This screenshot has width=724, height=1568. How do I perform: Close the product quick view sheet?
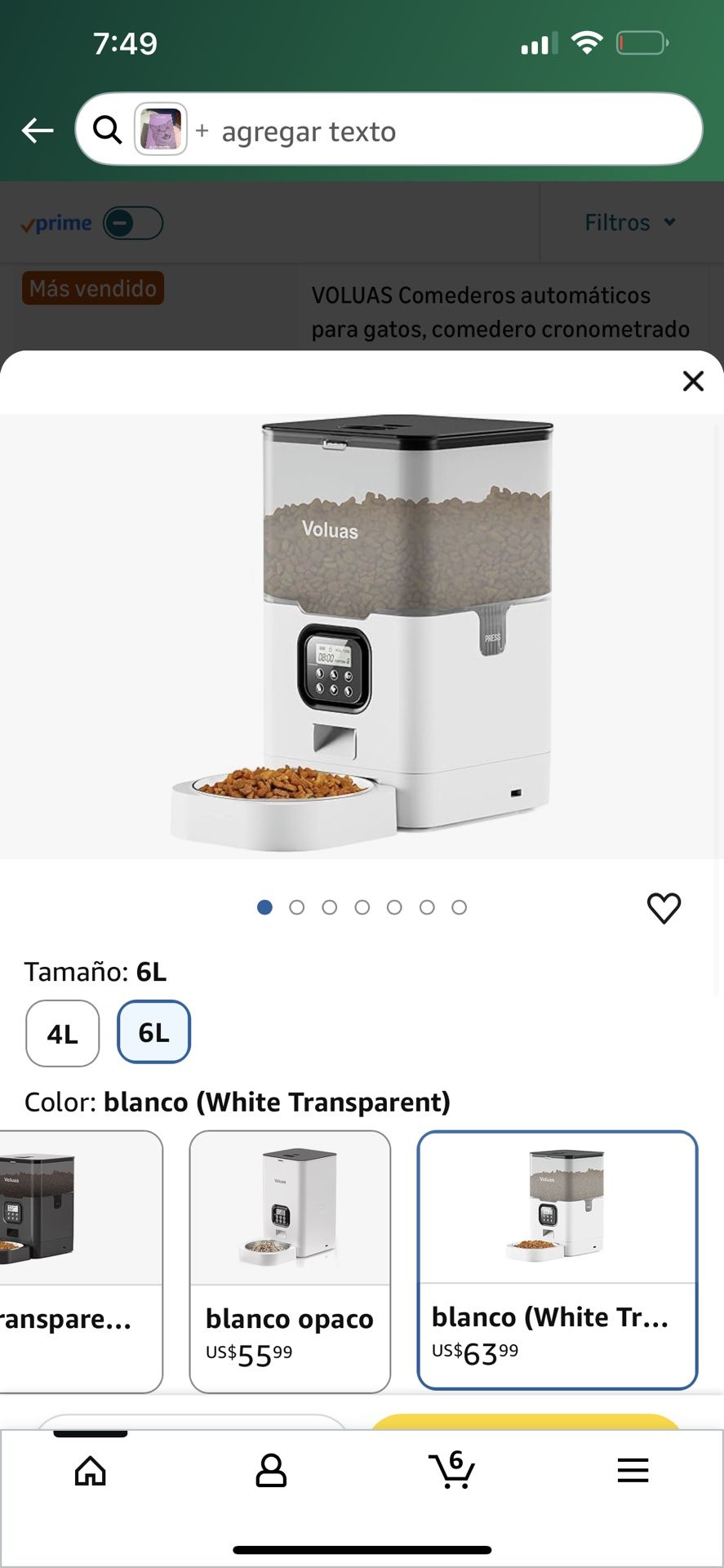click(x=693, y=381)
